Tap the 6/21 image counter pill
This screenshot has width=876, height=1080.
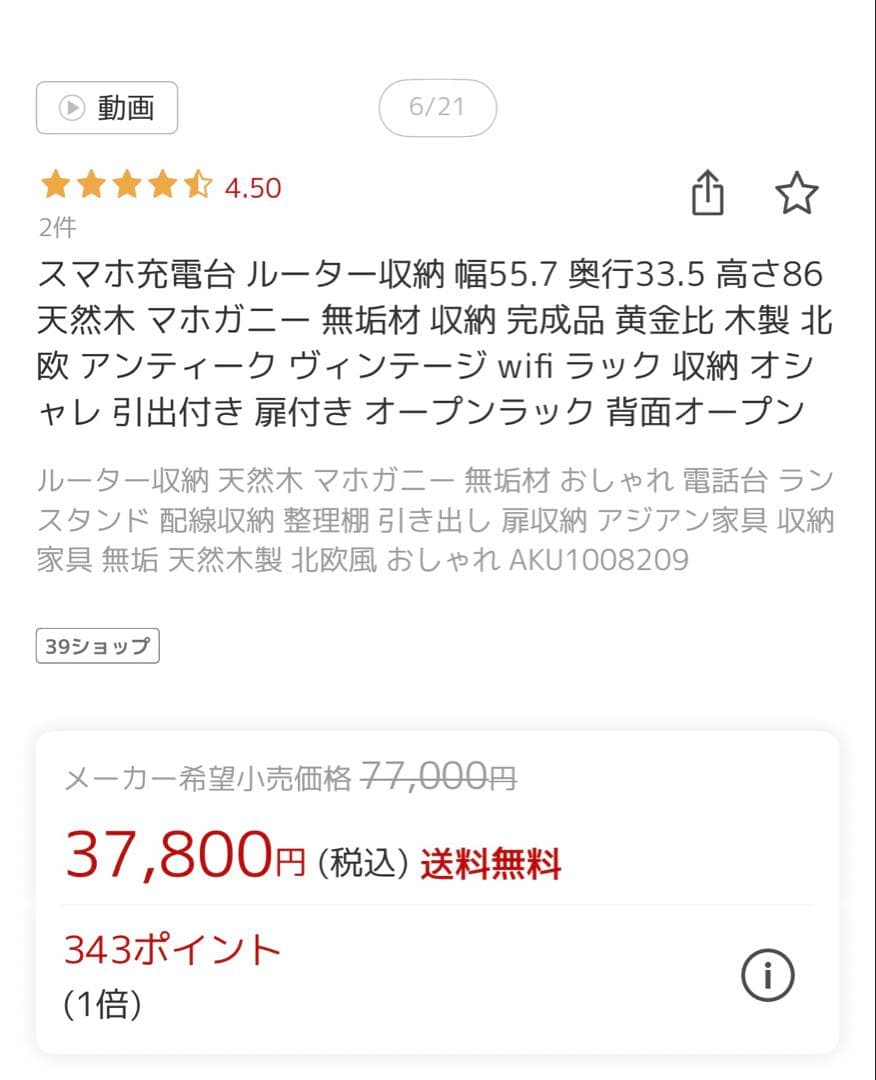point(438,107)
